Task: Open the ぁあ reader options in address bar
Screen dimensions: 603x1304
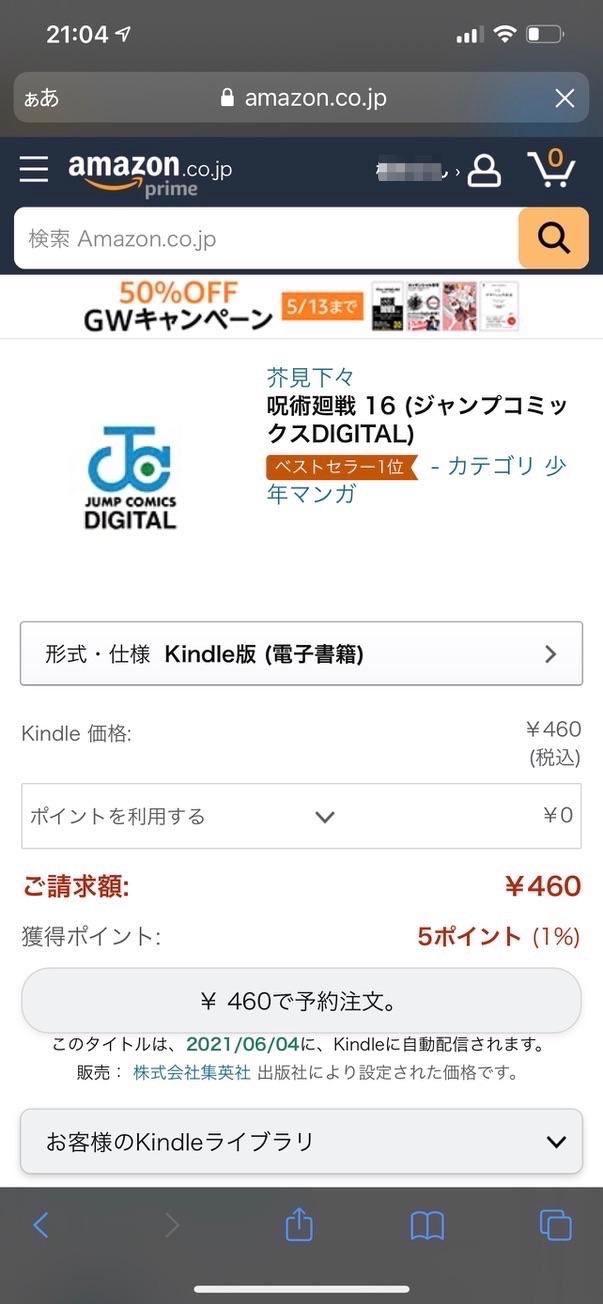Action: point(42,98)
